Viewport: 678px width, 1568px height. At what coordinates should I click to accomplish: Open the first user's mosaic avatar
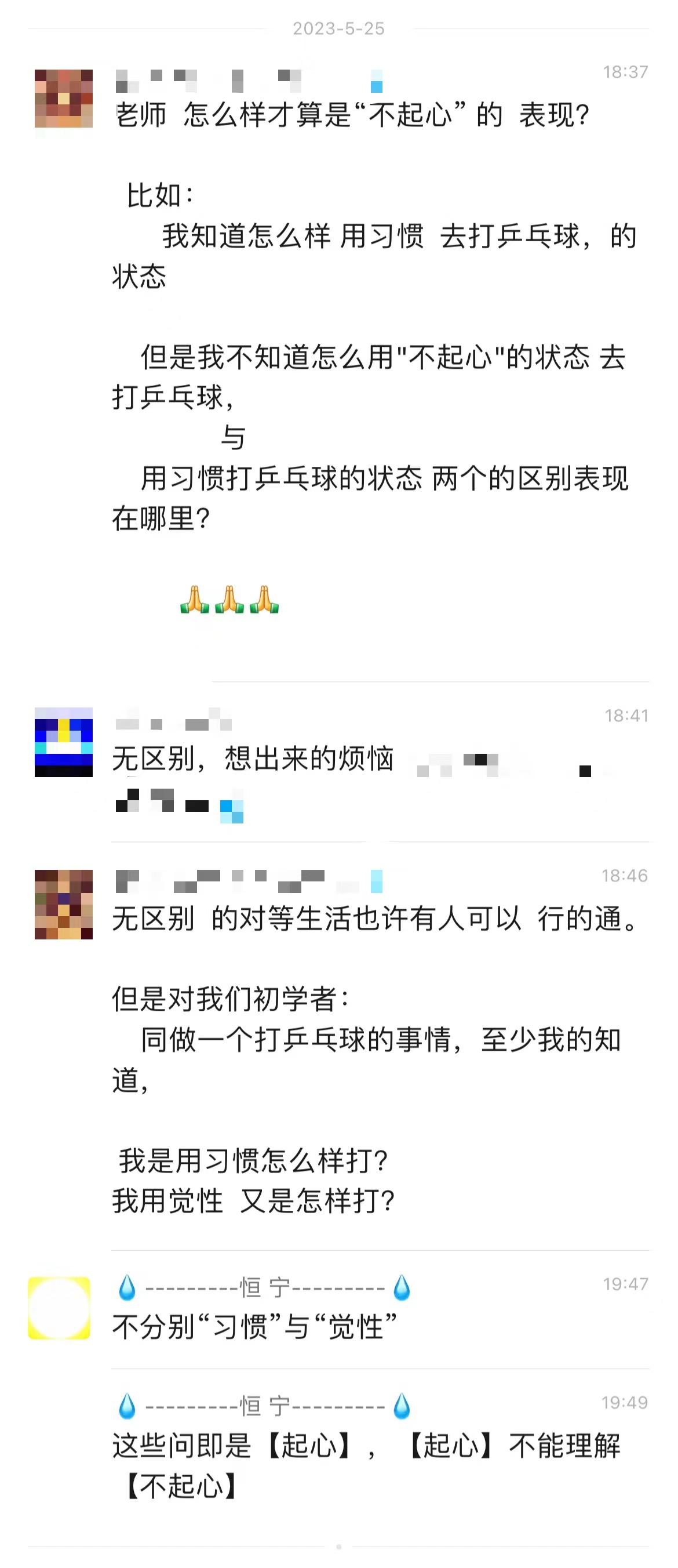(65, 97)
